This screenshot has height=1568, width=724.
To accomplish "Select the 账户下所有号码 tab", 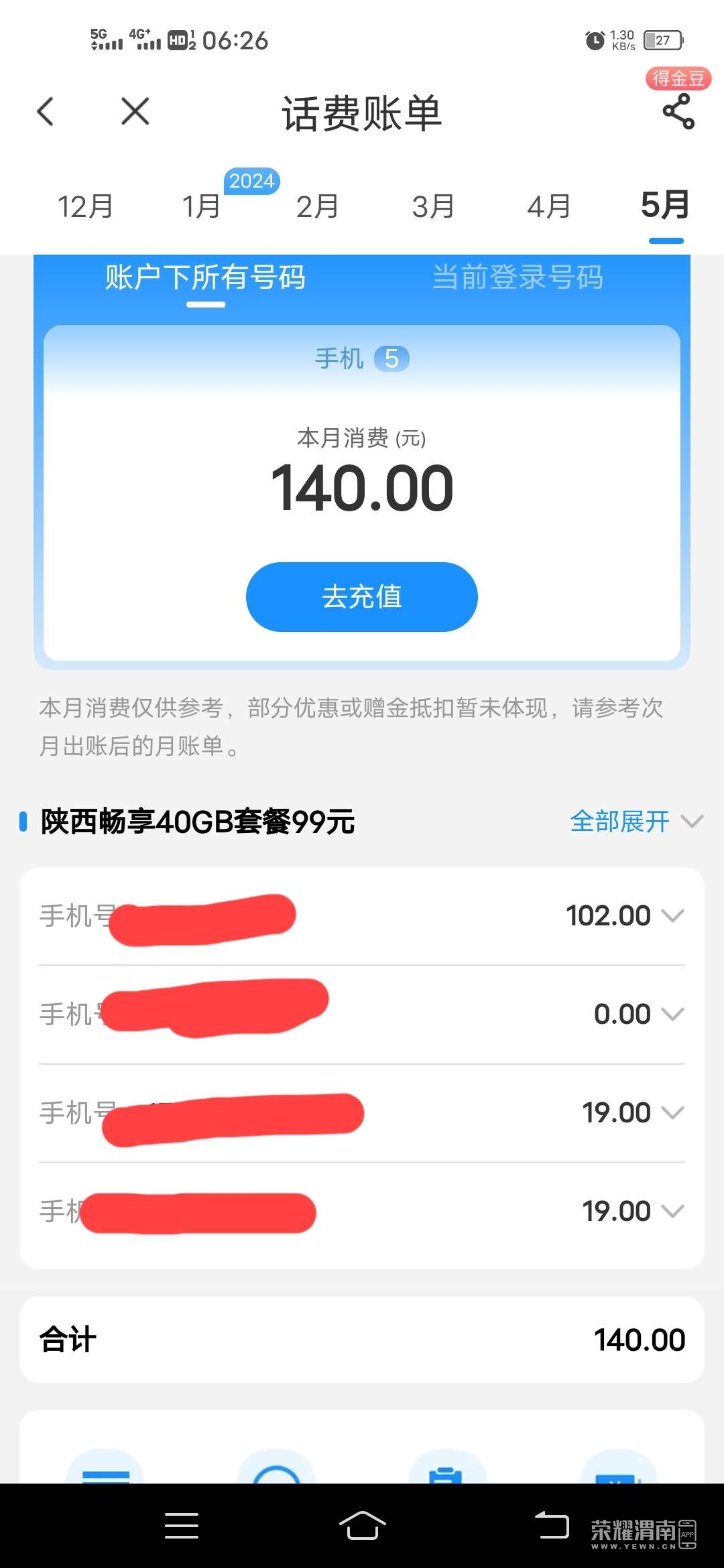I will (205, 277).
